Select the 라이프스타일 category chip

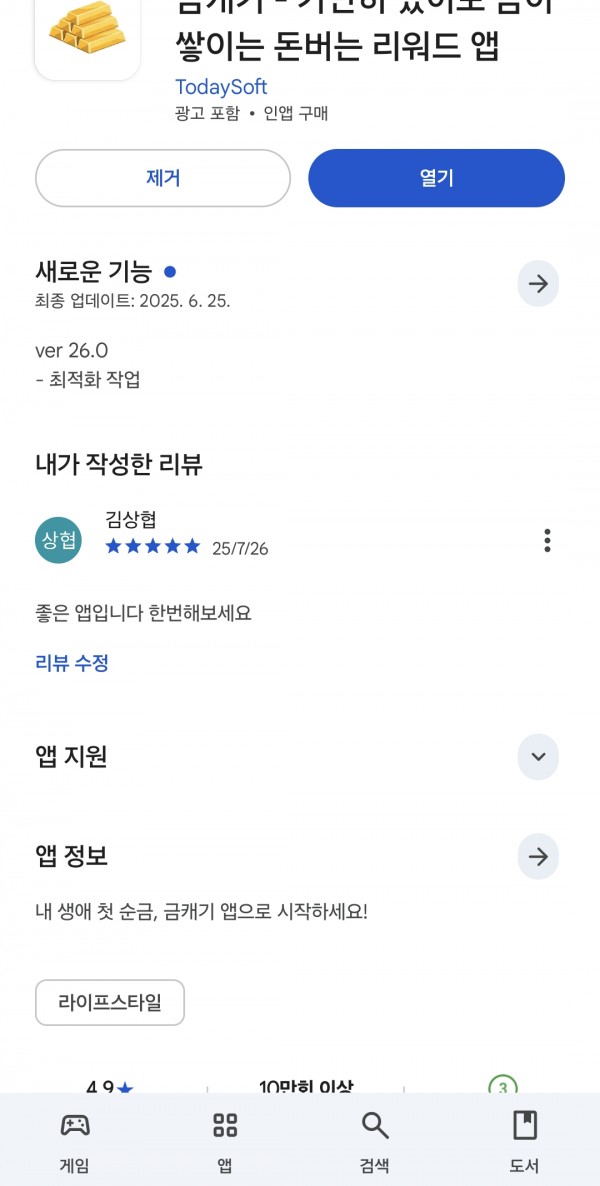coord(110,1002)
